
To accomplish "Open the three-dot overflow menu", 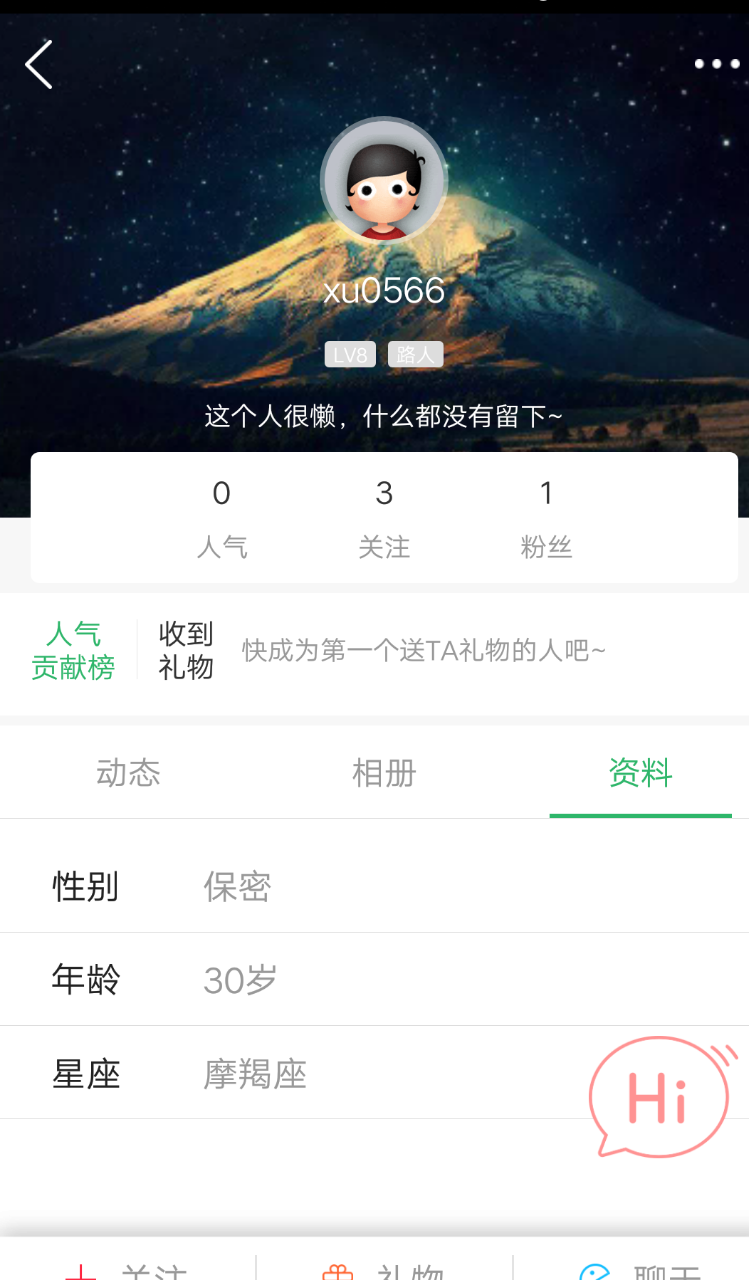I will click(716, 64).
